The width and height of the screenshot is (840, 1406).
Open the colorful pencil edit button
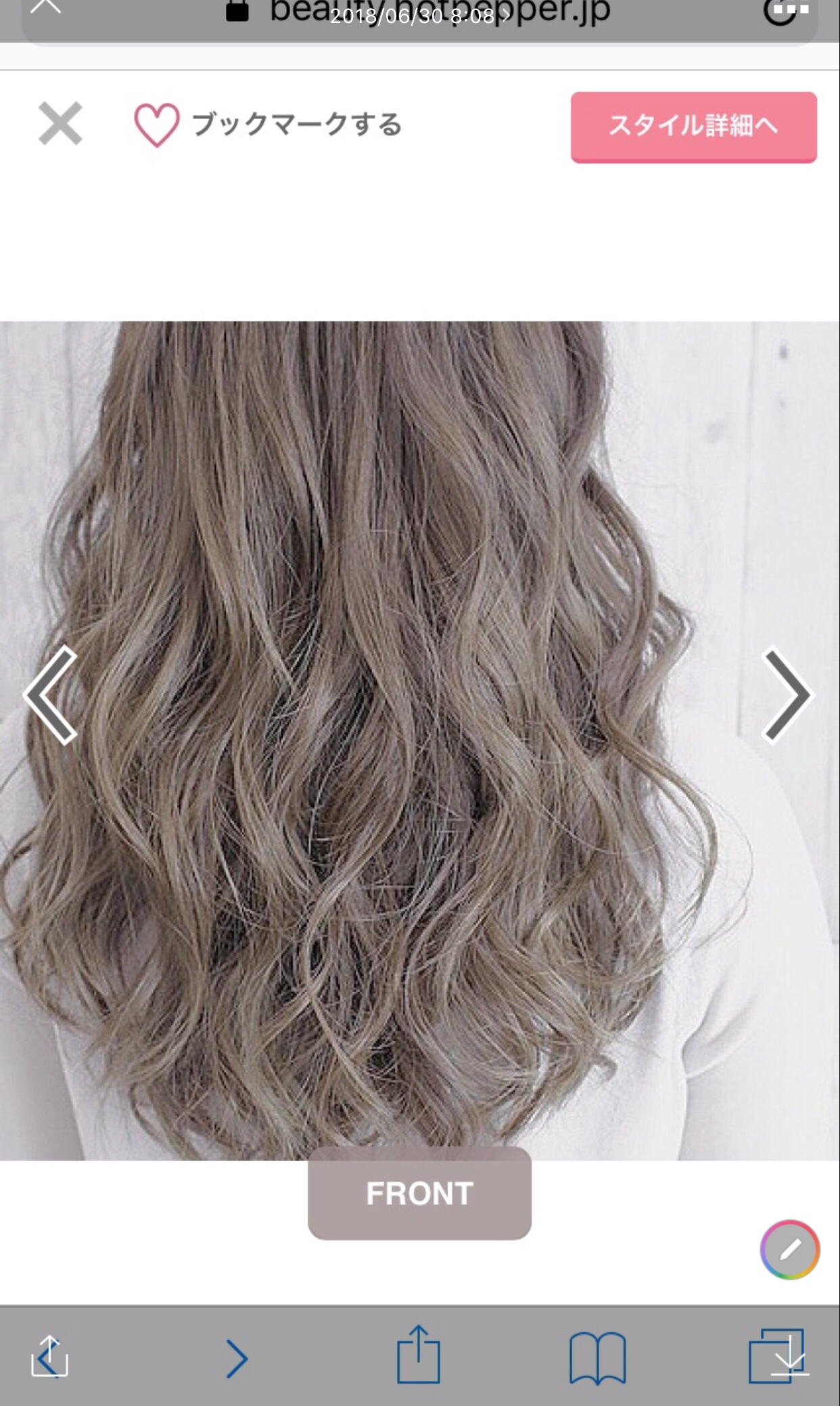pos(789,1250)
